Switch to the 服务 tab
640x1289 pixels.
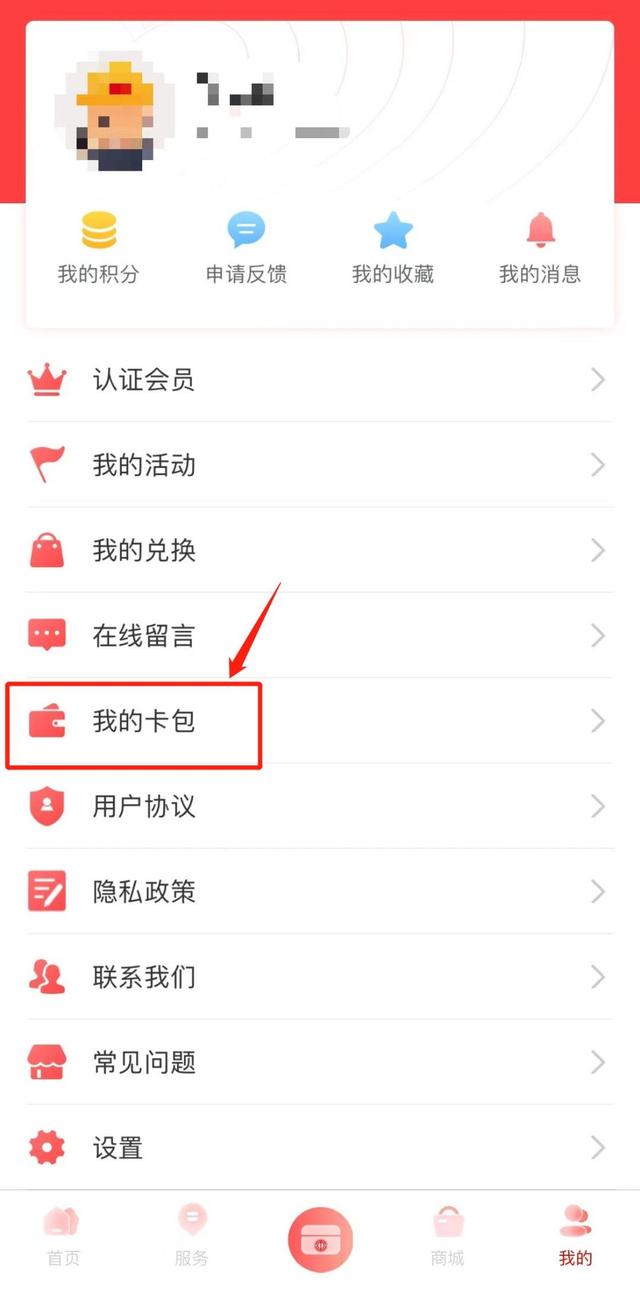click(191, 1236)
